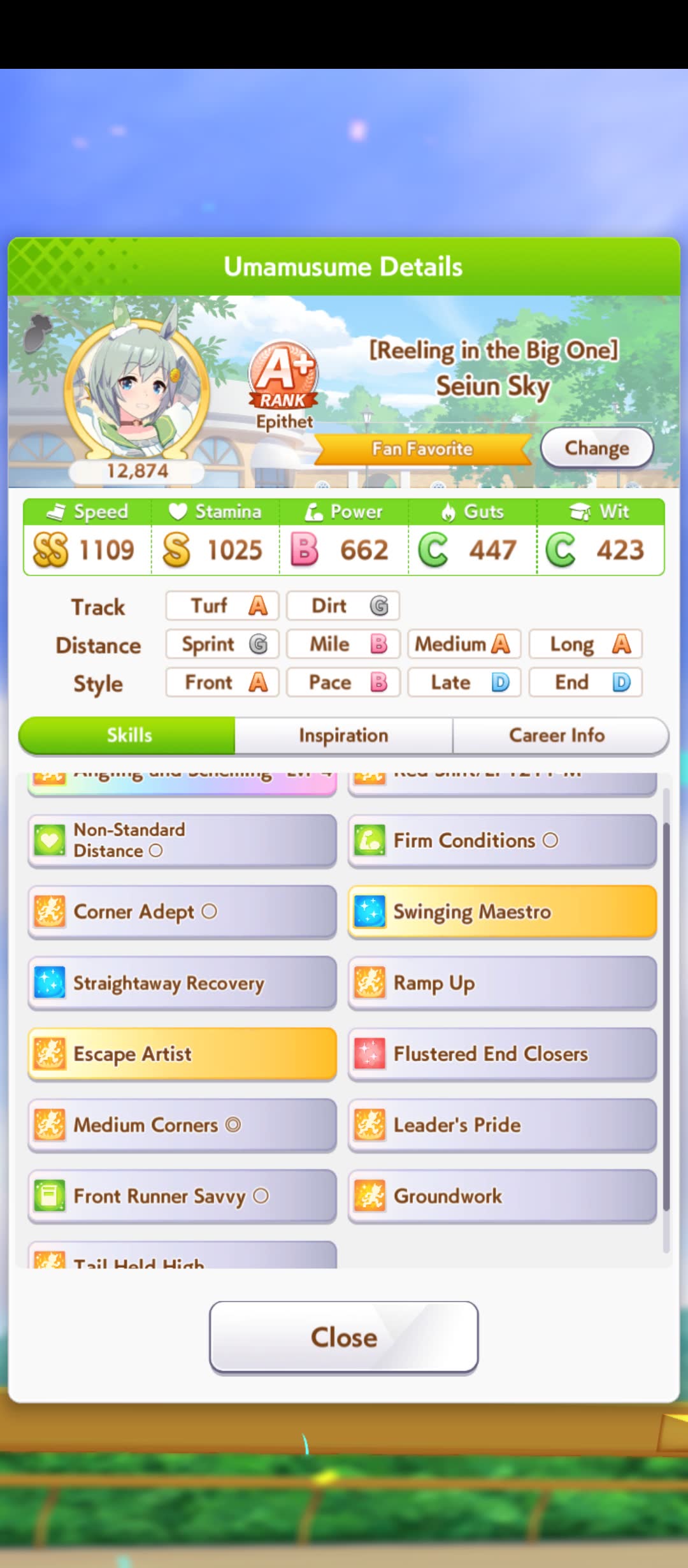The height and width of the screenshot is (1568, 688).
Task: Open Firm Conditions skill details
Action: coord(502,840)
